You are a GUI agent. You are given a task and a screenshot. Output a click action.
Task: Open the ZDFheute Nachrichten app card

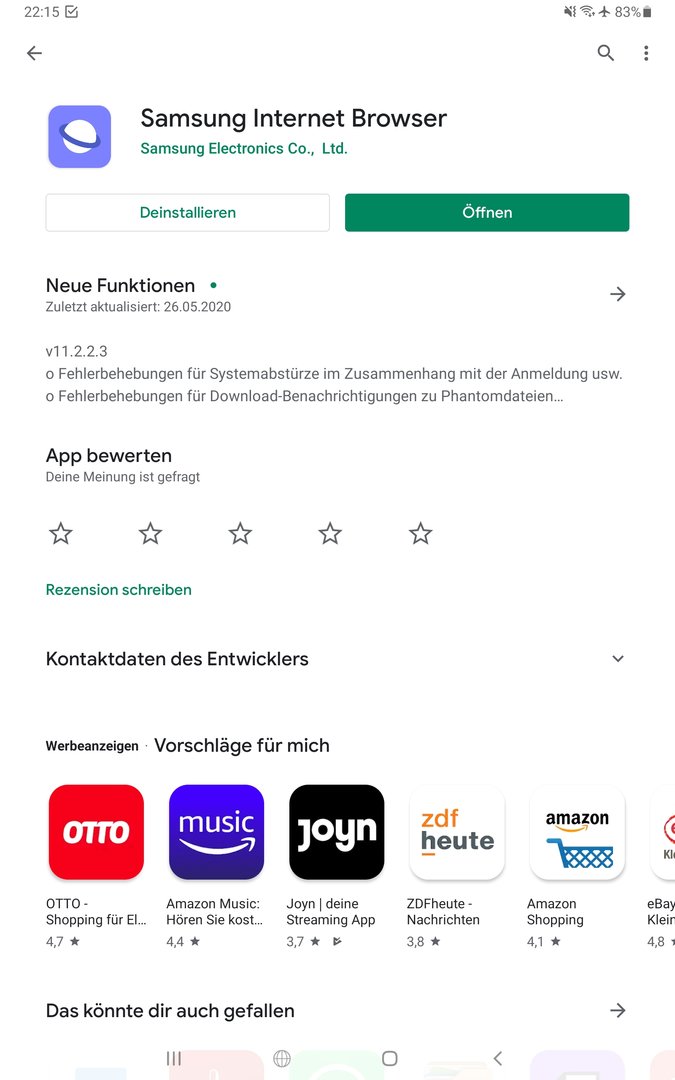point(457,866)
